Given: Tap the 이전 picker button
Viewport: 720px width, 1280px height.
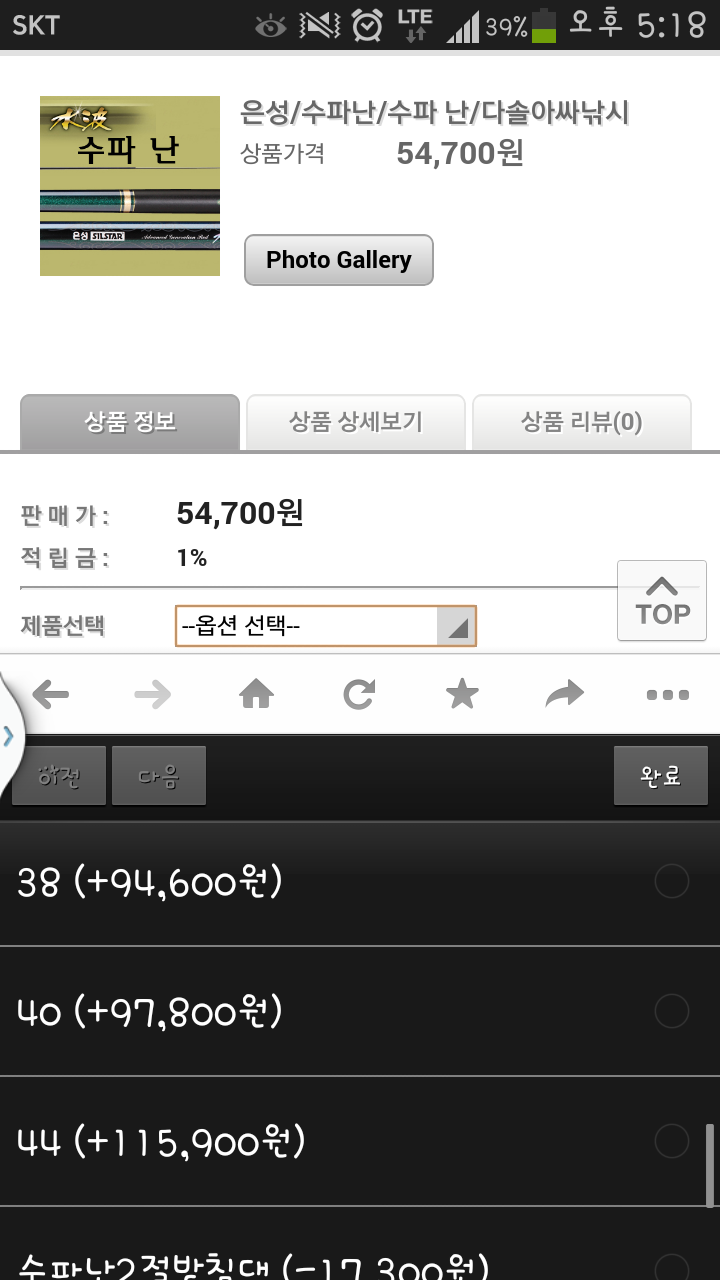Looking at the screenshot, I should pos(59,776).
